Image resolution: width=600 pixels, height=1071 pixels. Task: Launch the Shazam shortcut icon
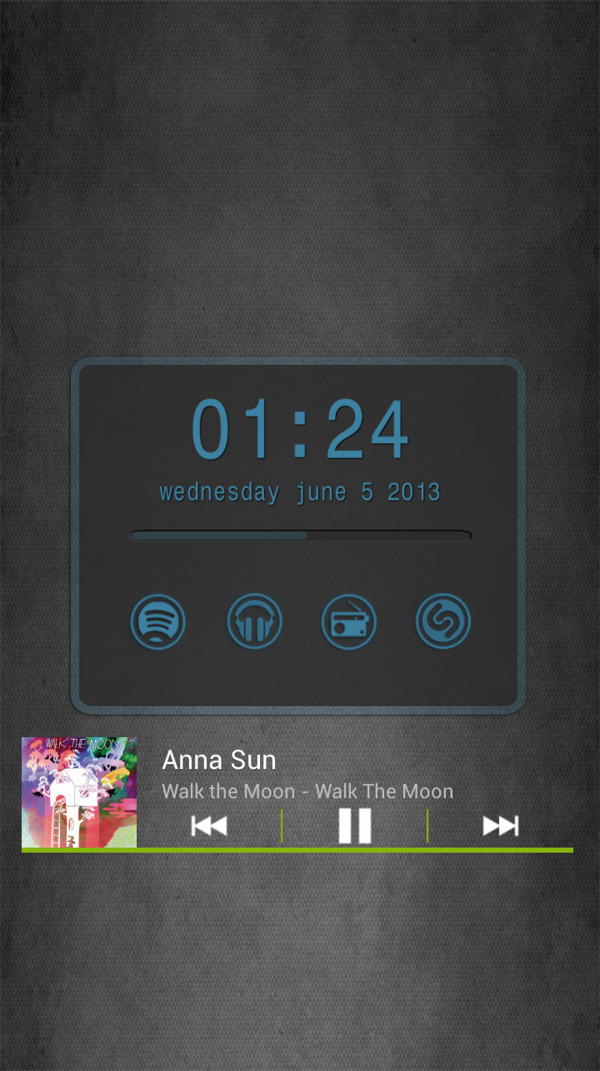click(443, 622)
